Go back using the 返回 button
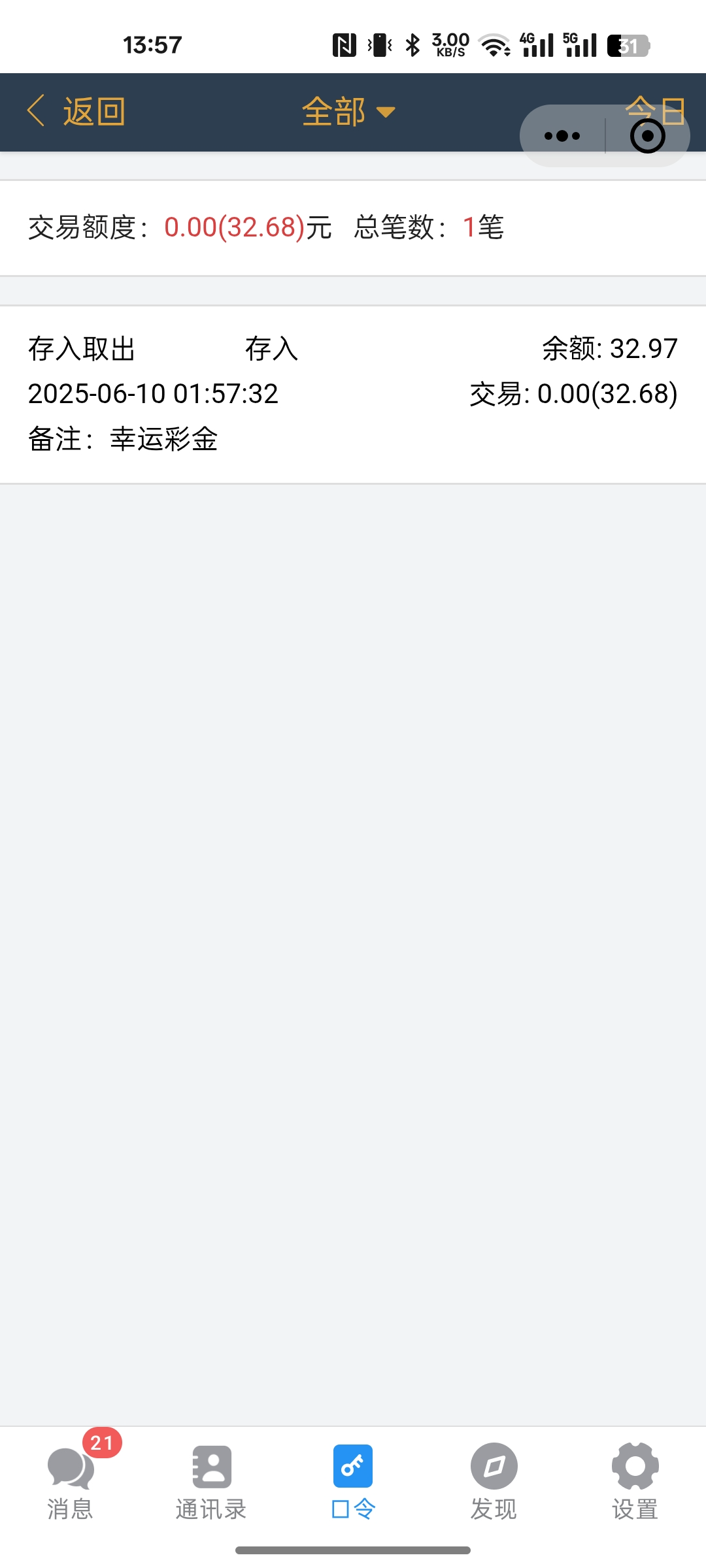This screenshot has height=1568, width=706. (77, 112)
